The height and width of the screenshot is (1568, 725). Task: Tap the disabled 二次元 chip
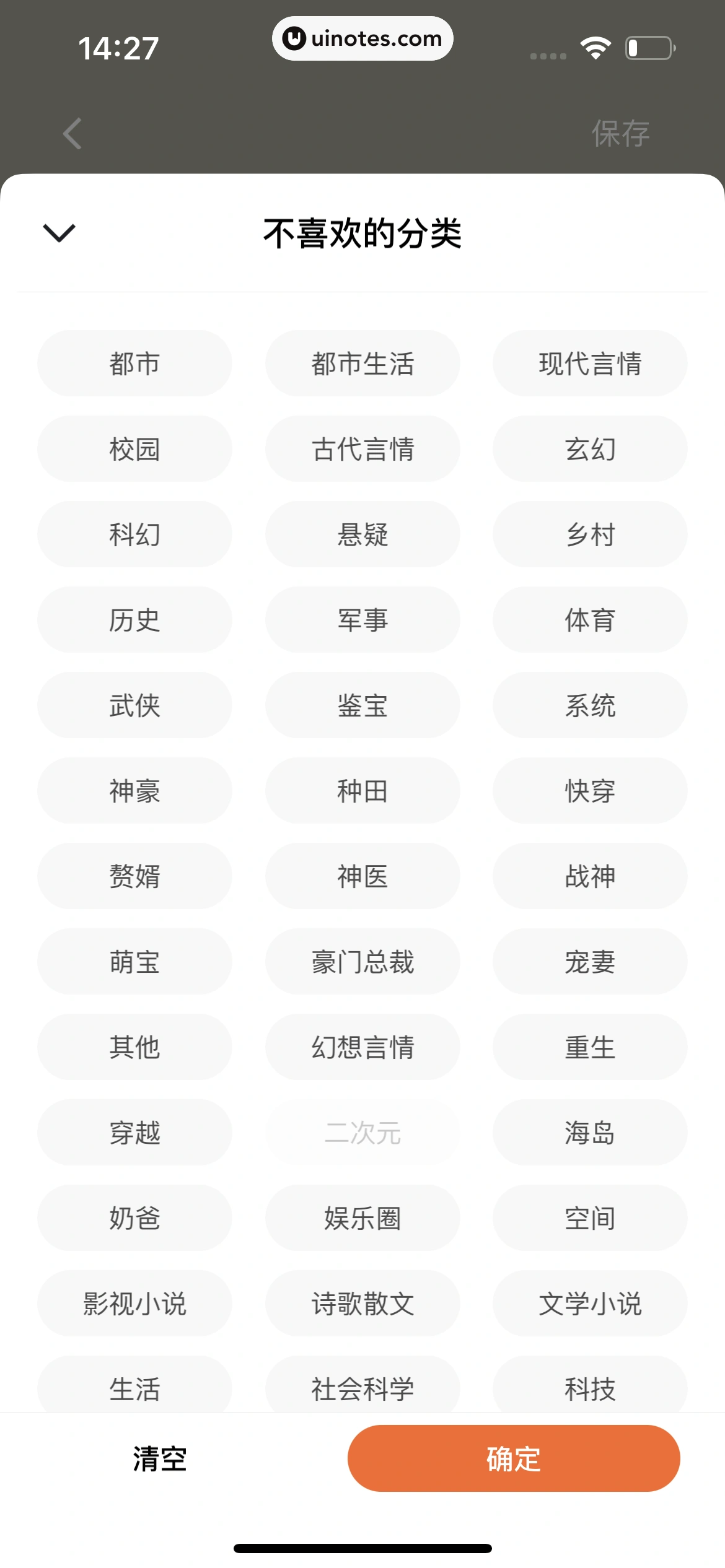[x=362, y=1133]
